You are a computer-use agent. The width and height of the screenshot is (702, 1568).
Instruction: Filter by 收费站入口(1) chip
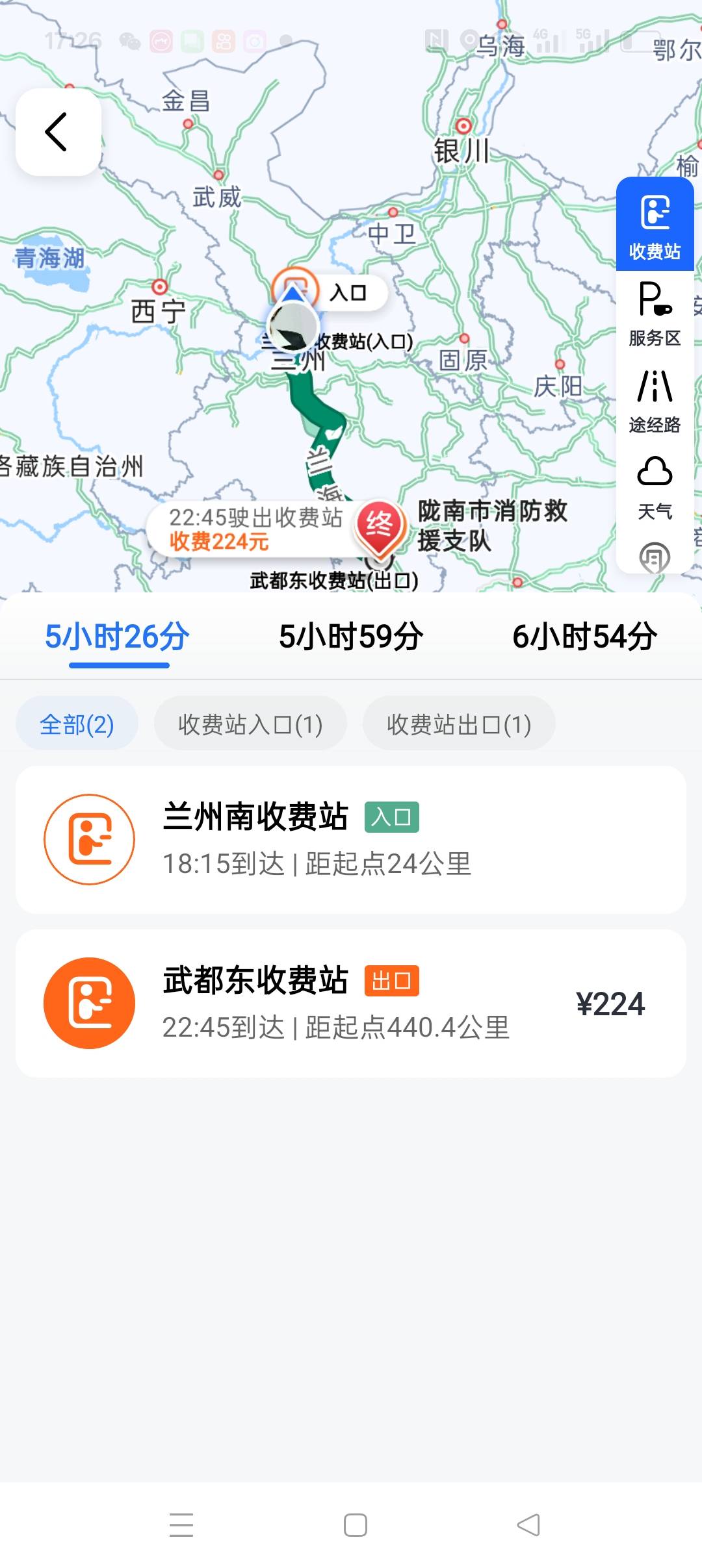[x=250, y=724]
